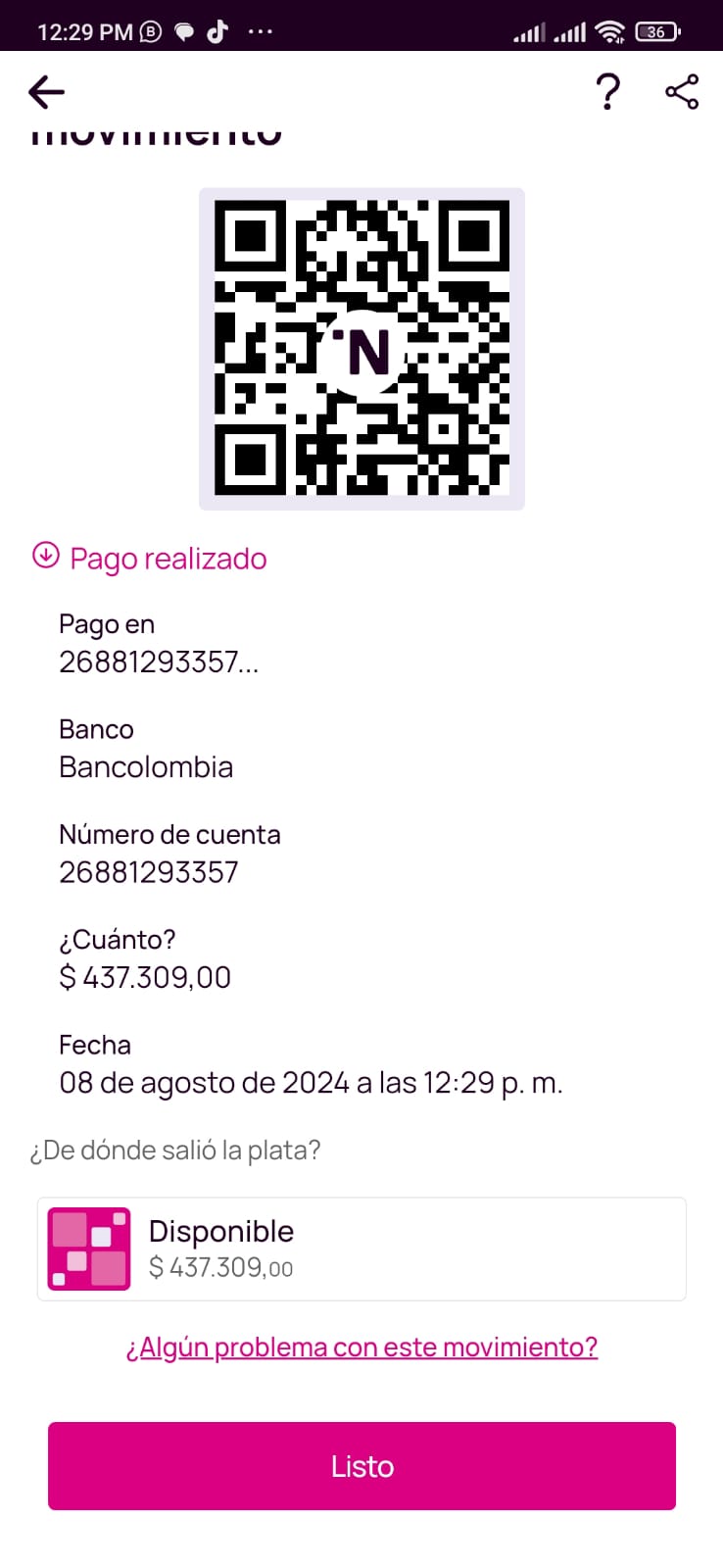The image size is (723, 1568).
Task: Go back with the arrow icon
Action: coord(46,92)
